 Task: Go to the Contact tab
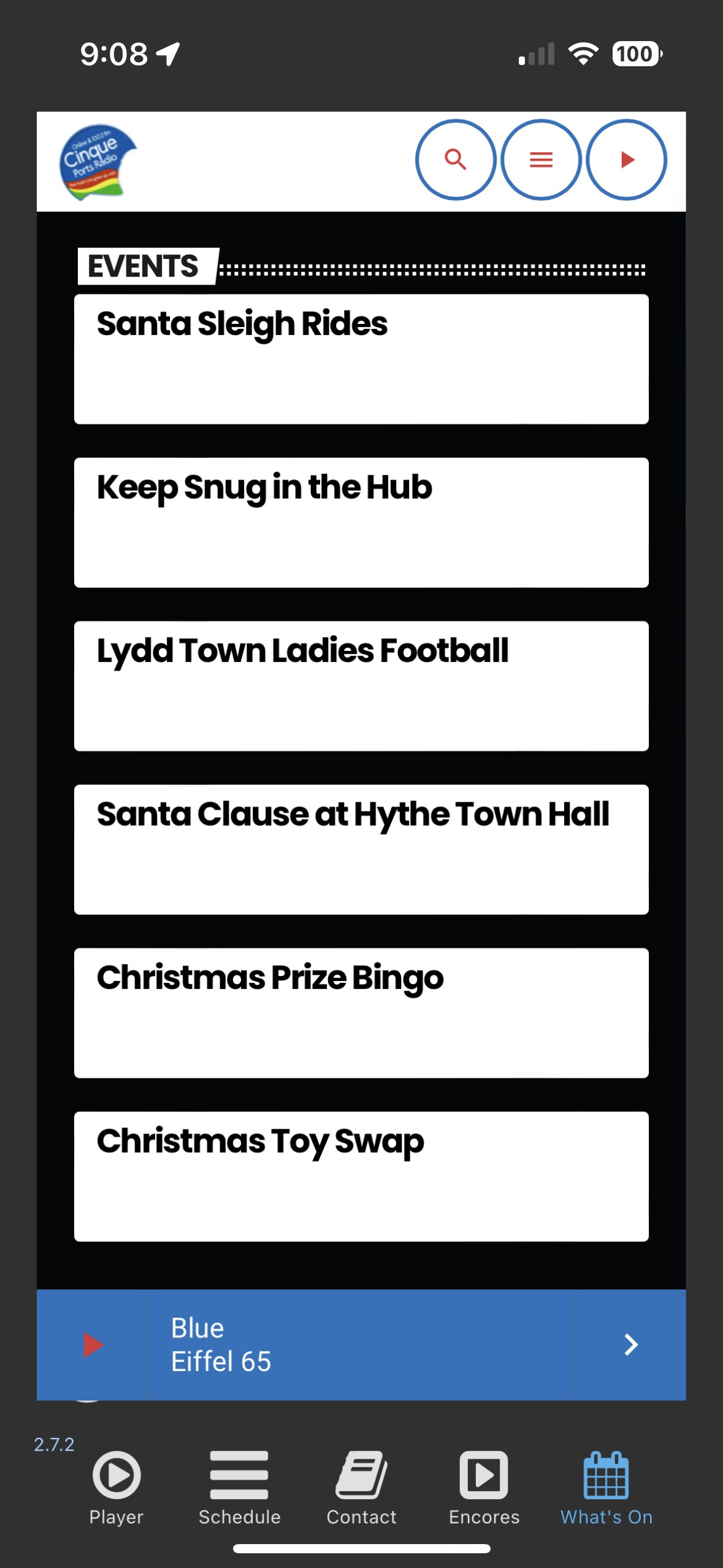(361, 1487)
